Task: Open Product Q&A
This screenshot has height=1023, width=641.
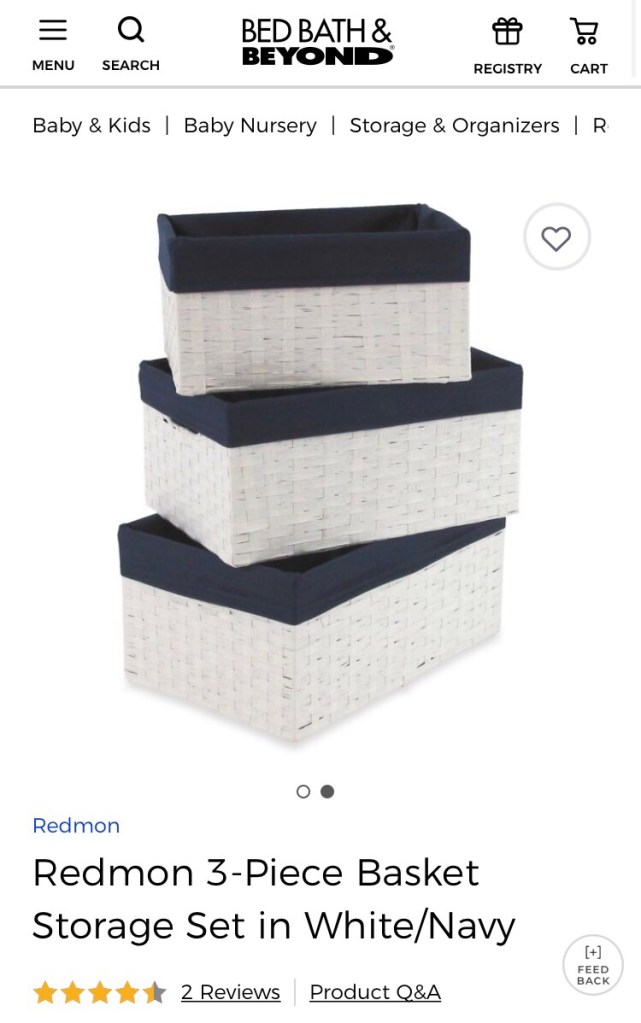Action: (375, 992)
